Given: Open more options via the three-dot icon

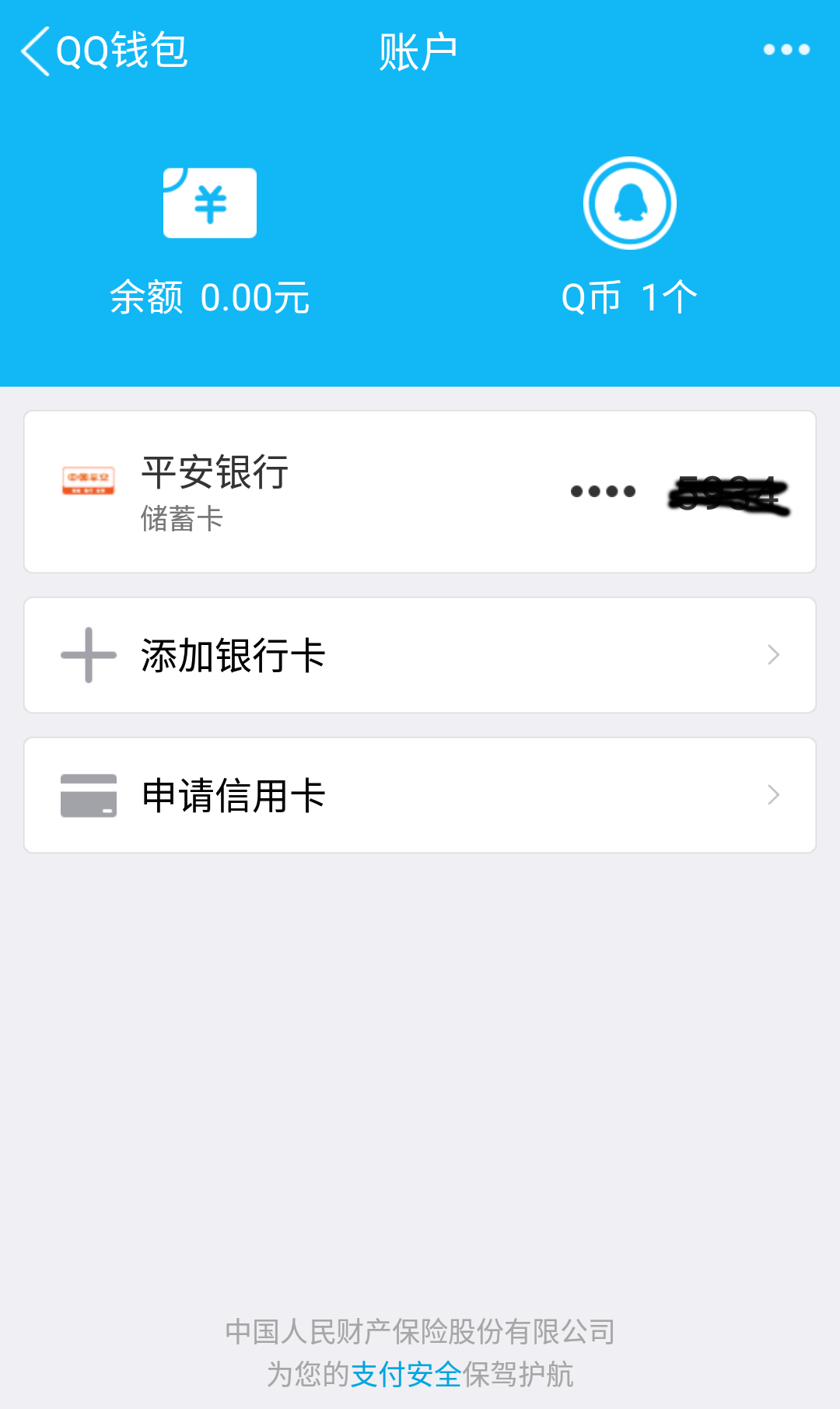Looking at the screenshot, I should tap(785, 48).
